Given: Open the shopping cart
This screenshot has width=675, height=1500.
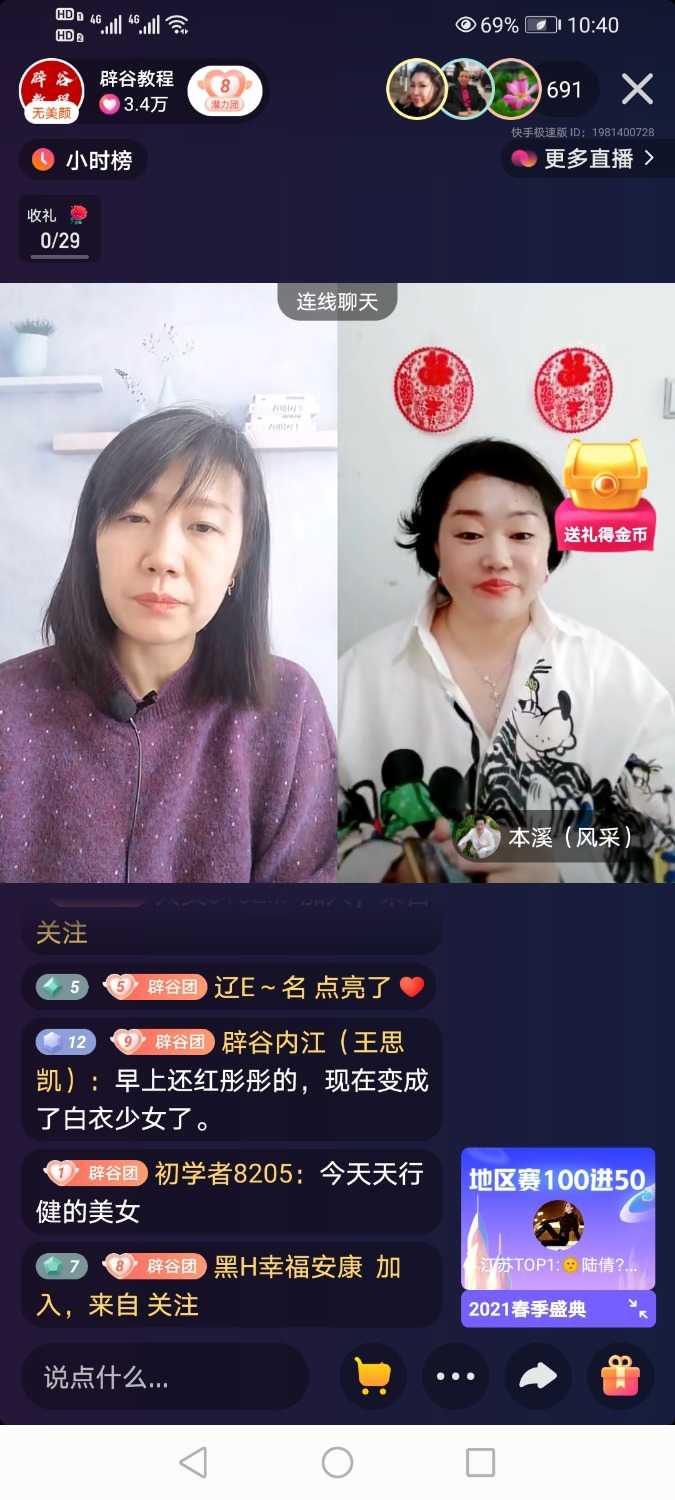Looking at the screenshot, I should [x=373, y=1377].
